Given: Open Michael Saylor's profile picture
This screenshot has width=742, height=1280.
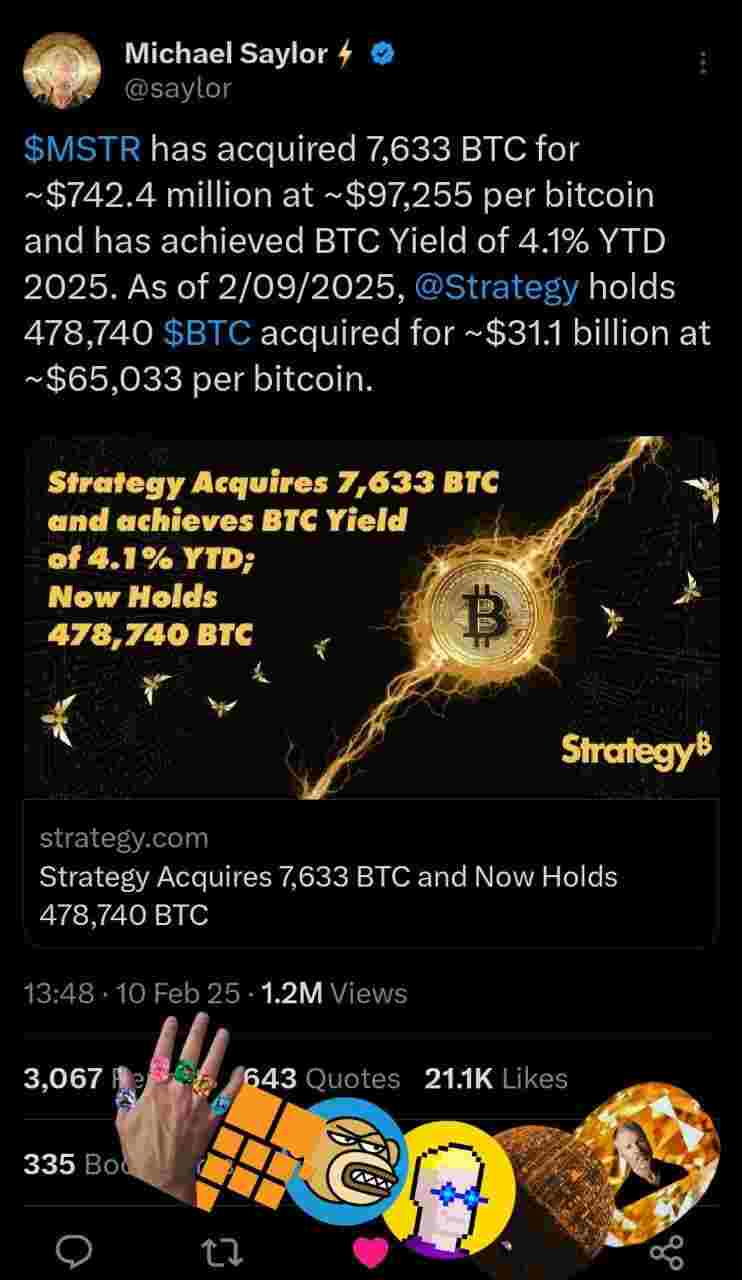Looking at the screenshot, I should click(64, 71).
